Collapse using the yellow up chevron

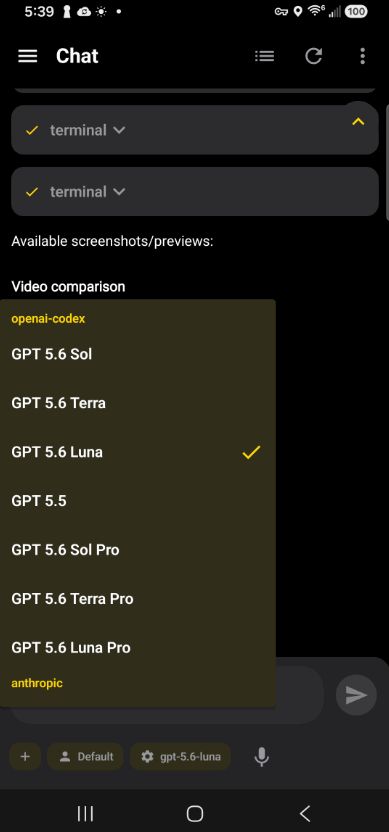coord(358,122)
